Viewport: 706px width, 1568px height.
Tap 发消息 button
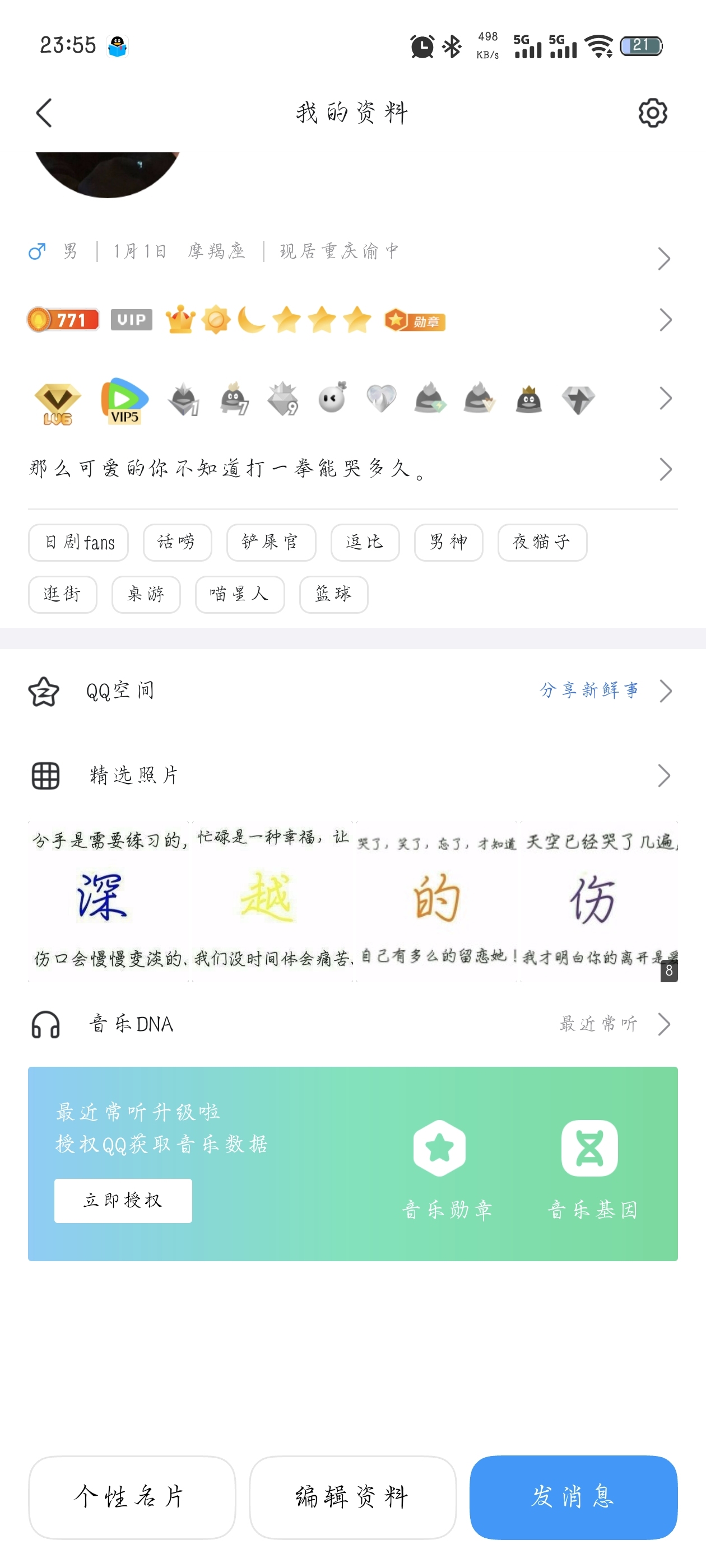[x=573, y=1497]
